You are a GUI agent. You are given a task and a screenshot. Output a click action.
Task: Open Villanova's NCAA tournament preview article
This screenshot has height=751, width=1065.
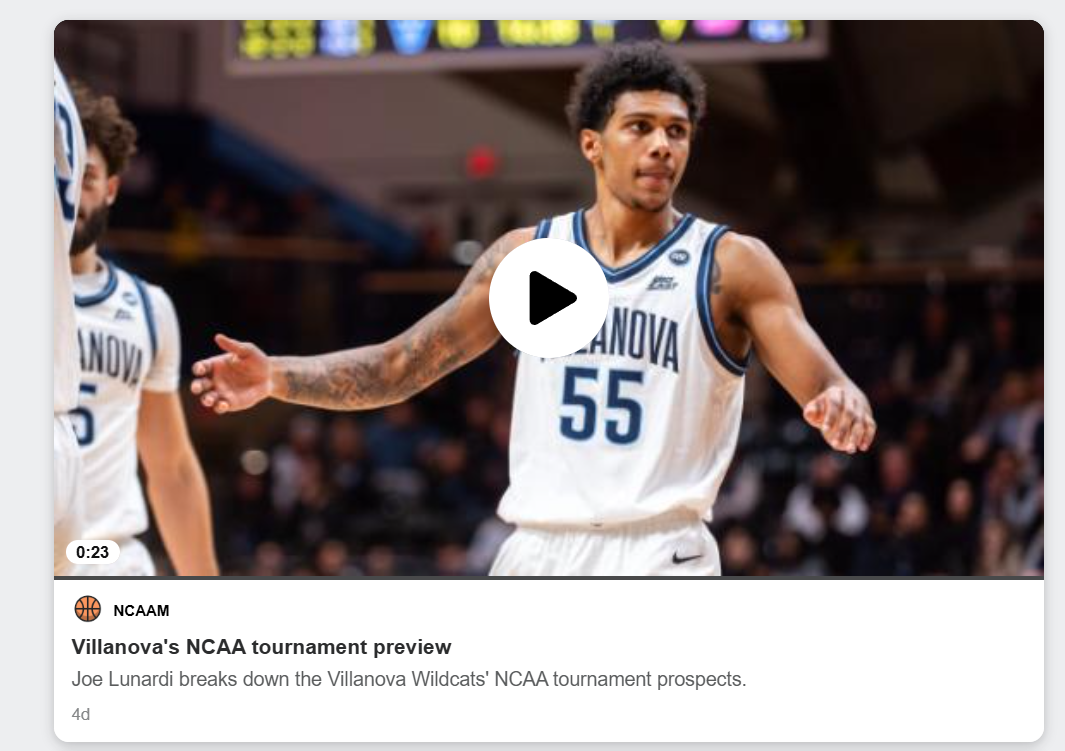point(261,647)
